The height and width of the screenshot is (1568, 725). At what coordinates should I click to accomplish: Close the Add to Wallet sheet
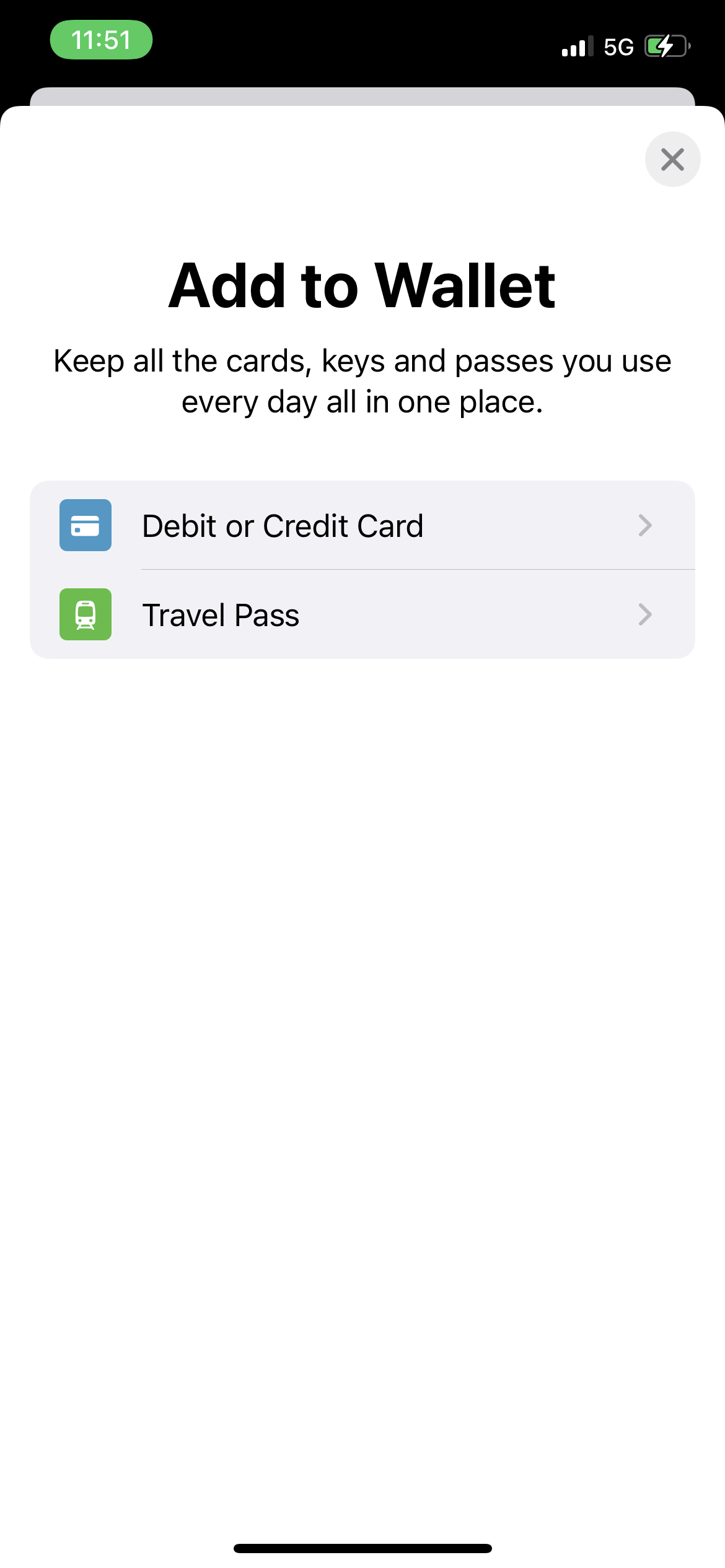(672, 159)
